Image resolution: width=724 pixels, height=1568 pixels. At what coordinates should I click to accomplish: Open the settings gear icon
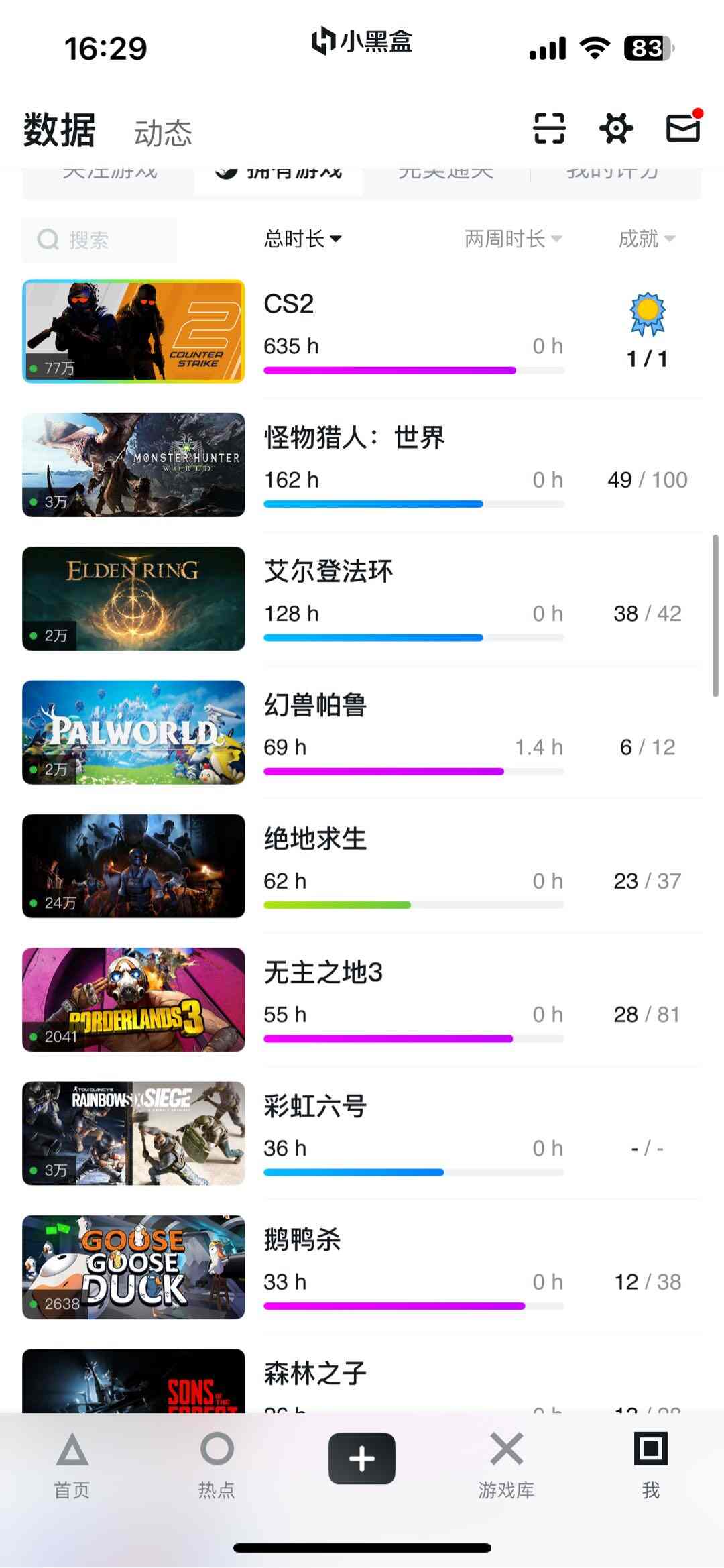616,128
